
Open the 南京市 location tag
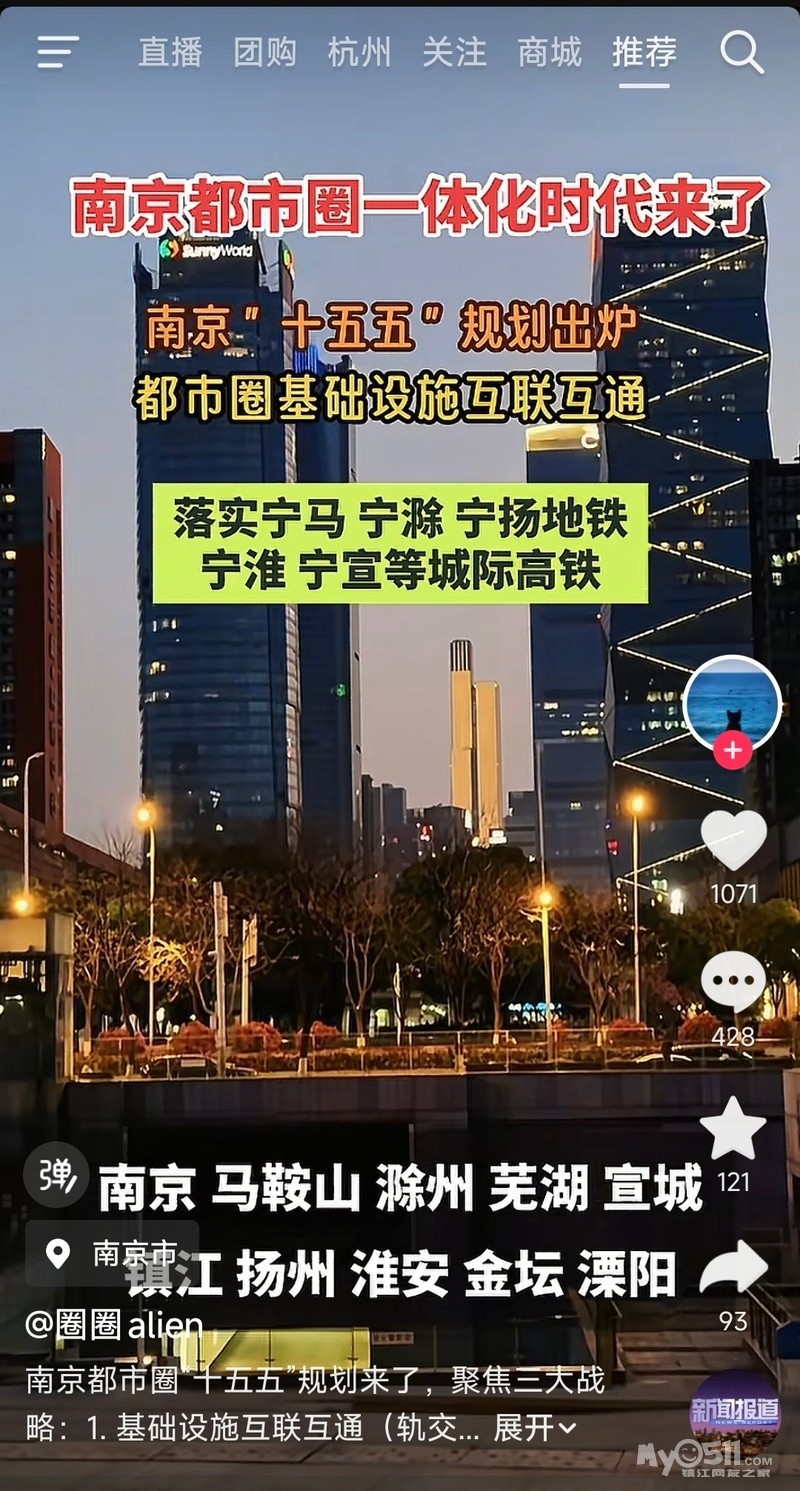pyautogui.click(x=112, y=1252)
